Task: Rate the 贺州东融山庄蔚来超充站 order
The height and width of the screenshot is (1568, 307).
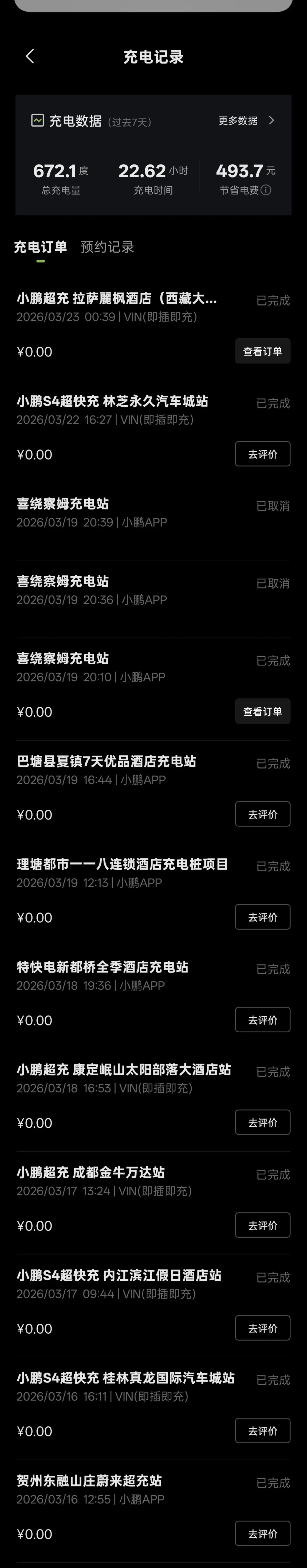Action: point(262,1534)
